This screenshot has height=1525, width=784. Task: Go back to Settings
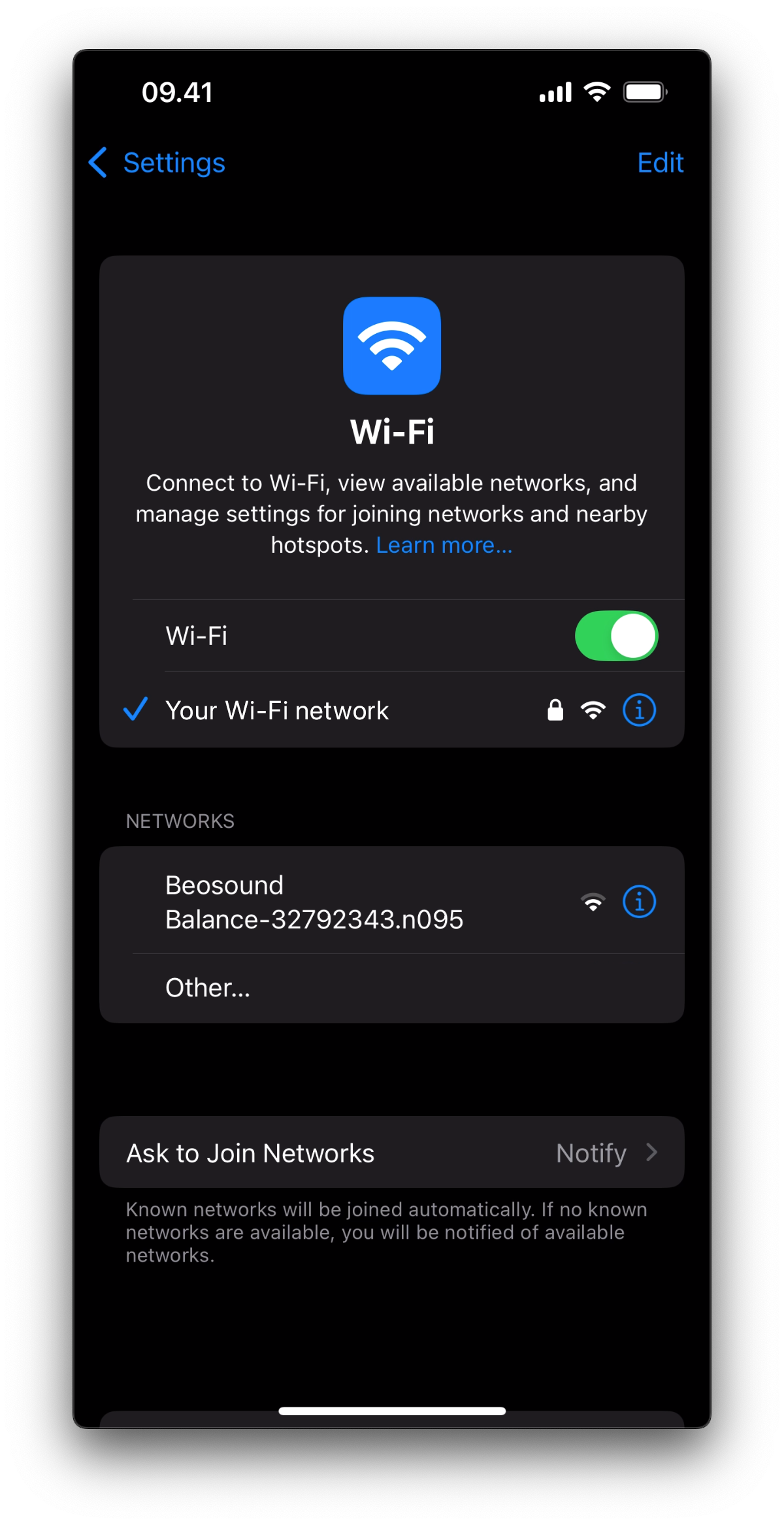tap(158, 163)
